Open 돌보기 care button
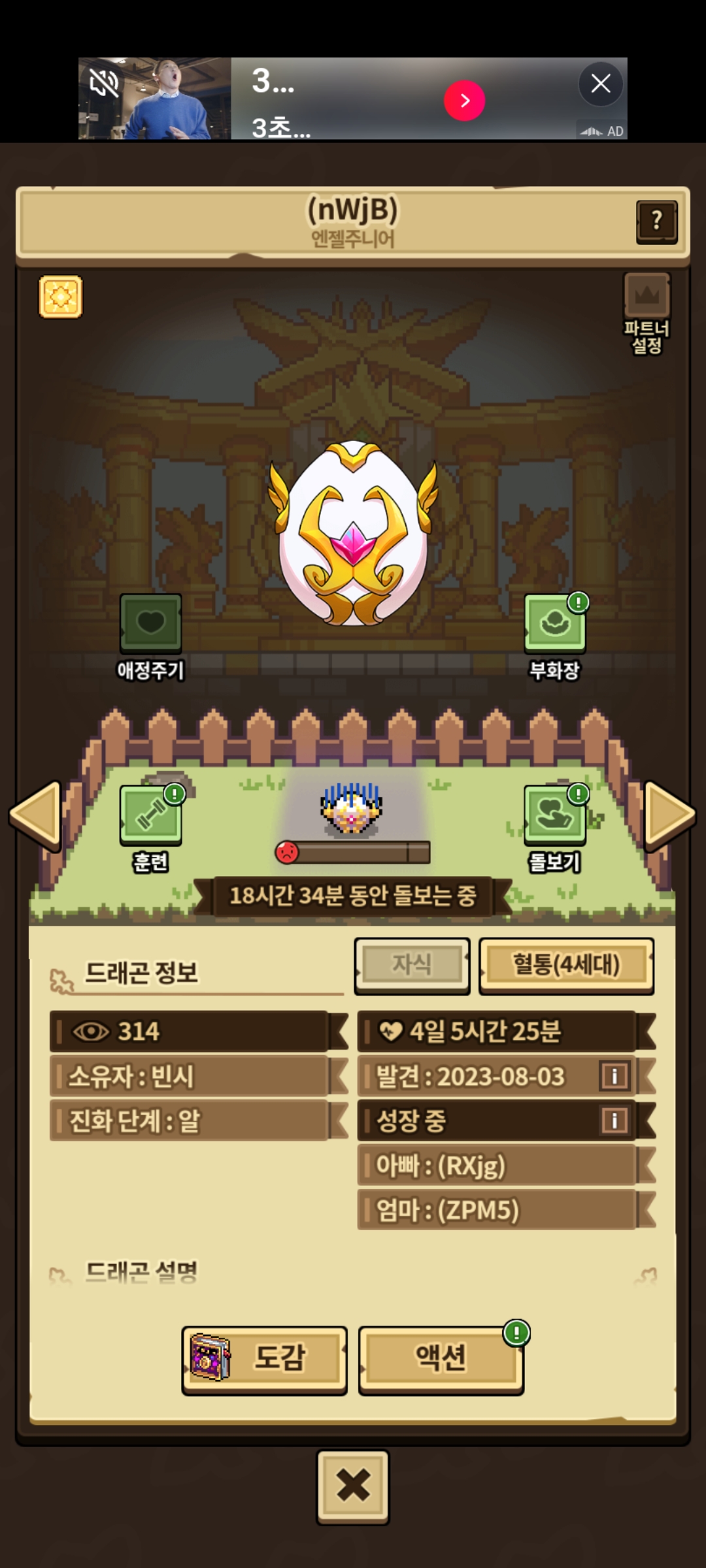This screenshot has width=706, height=1568. 554,816
